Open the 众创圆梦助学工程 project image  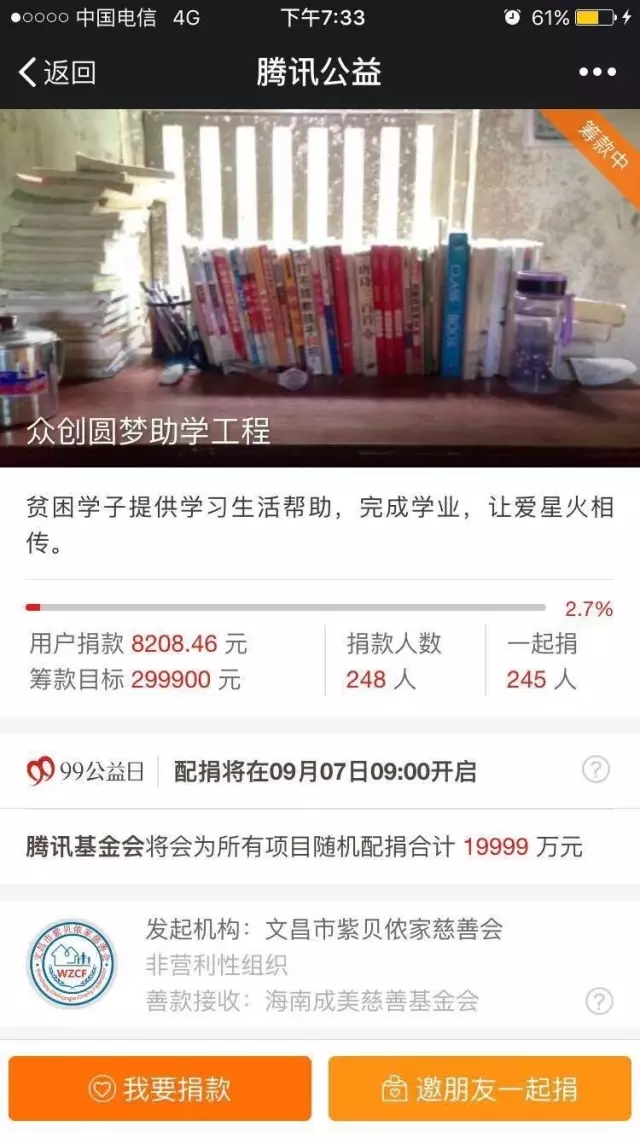coord(320,288)
